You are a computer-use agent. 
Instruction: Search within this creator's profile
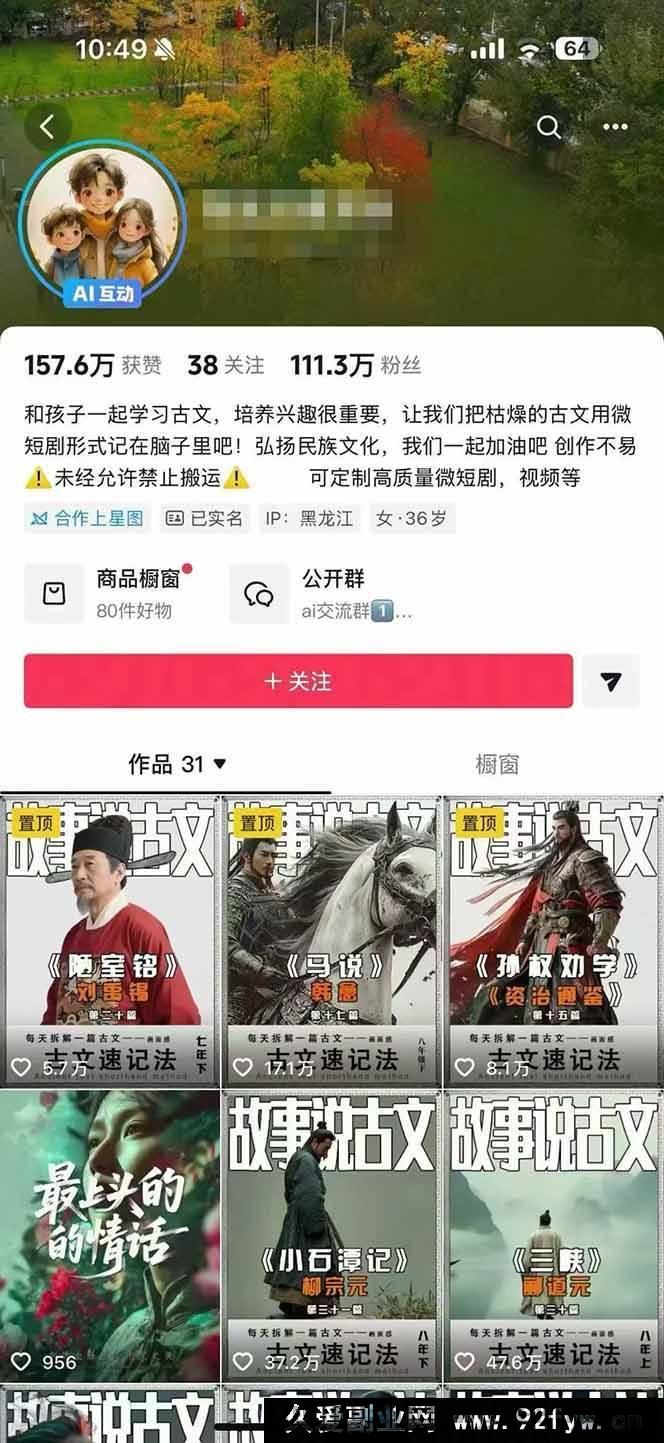click(x=548, y=127)
